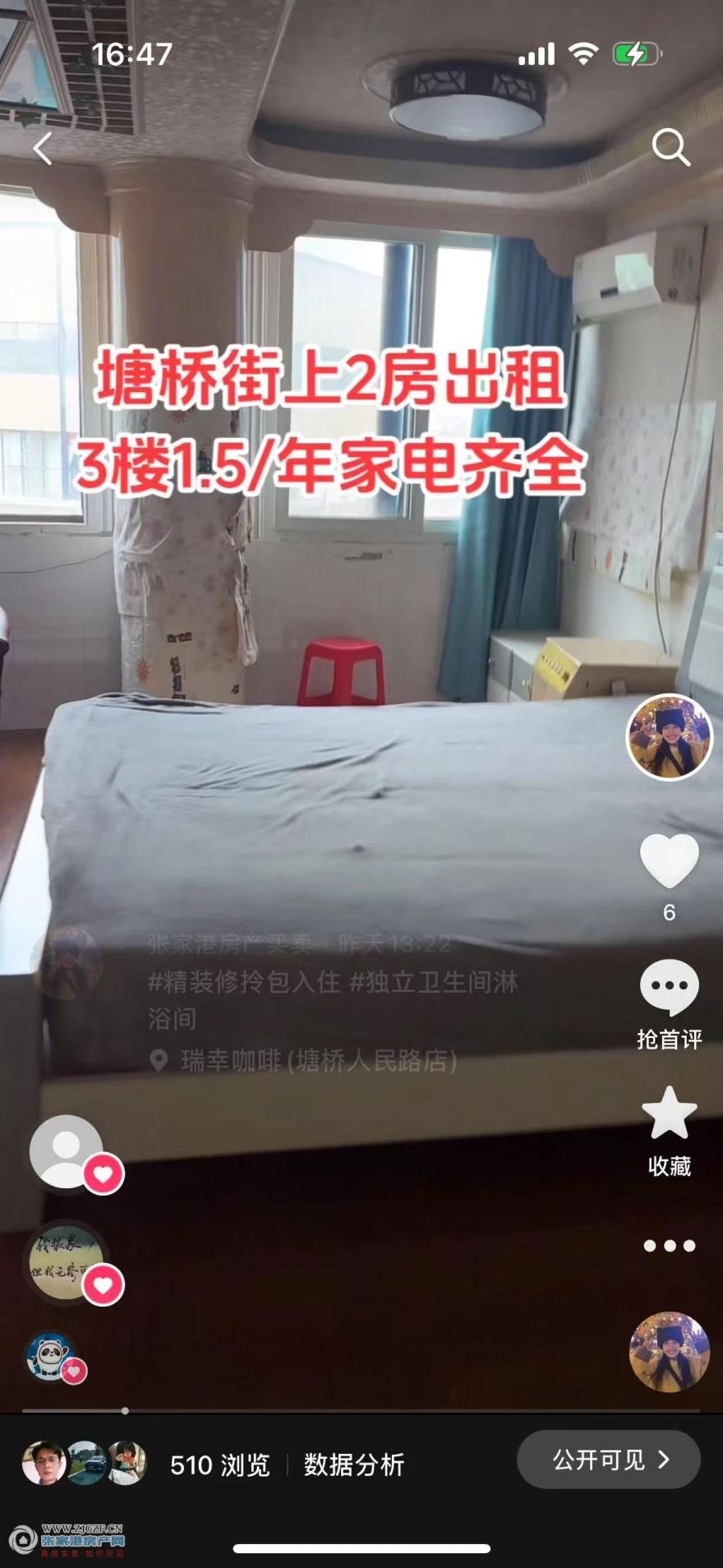Open the spinning music disc avatar

tap(669, 1352)
